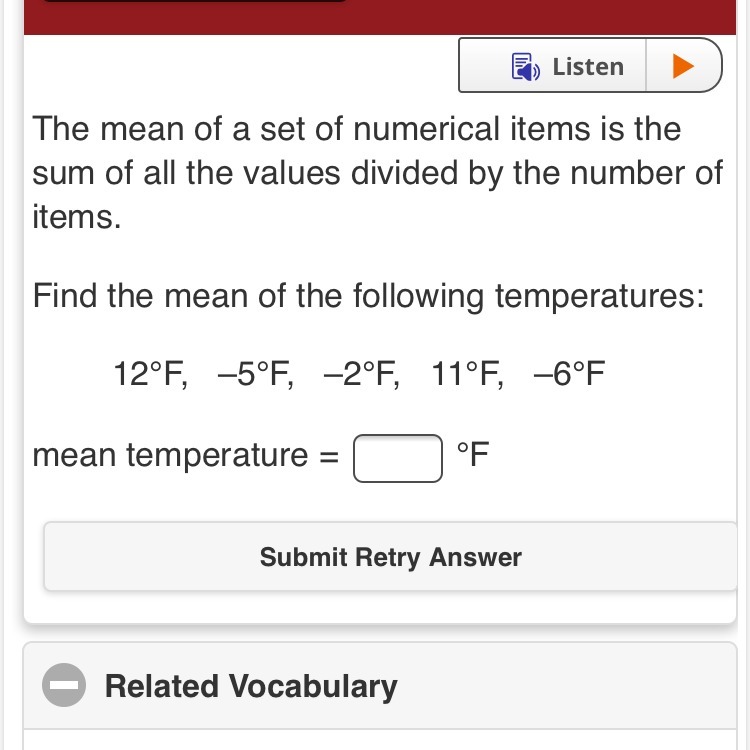Submit Retry Answer
Screen dimensions: 750x750
(390, 557)
